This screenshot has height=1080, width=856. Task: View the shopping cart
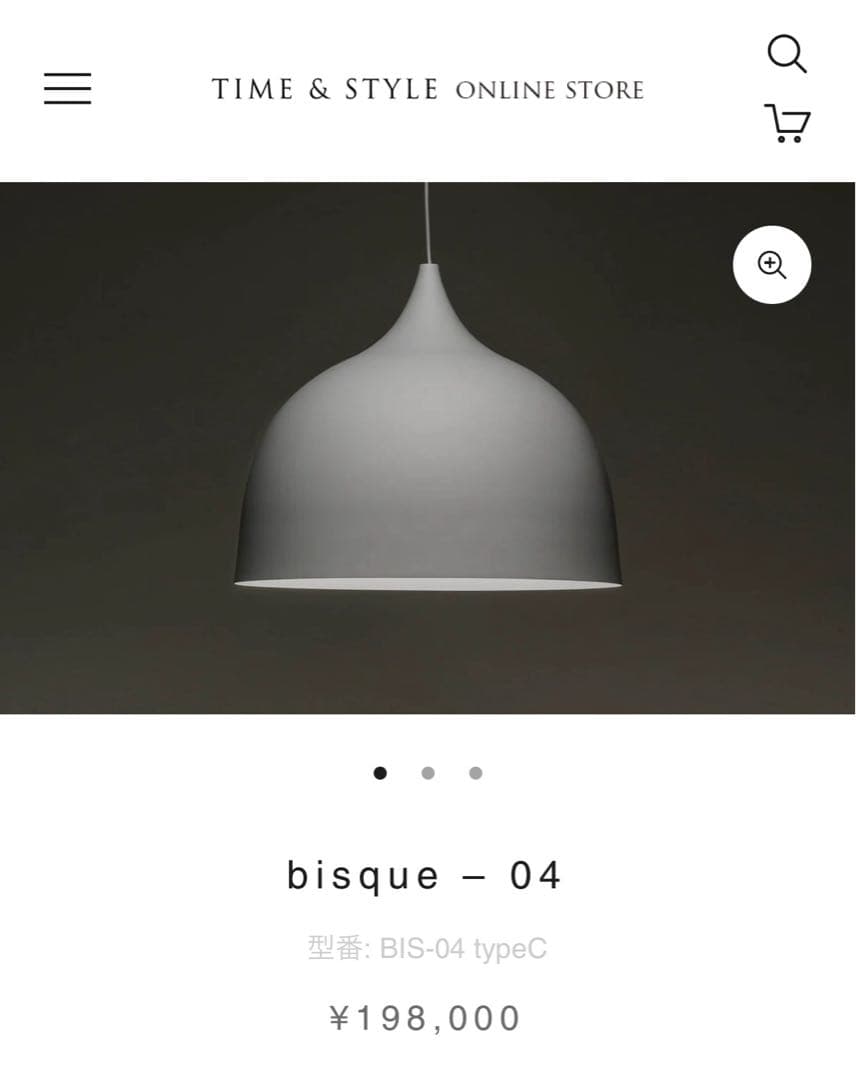pos(787,124)
